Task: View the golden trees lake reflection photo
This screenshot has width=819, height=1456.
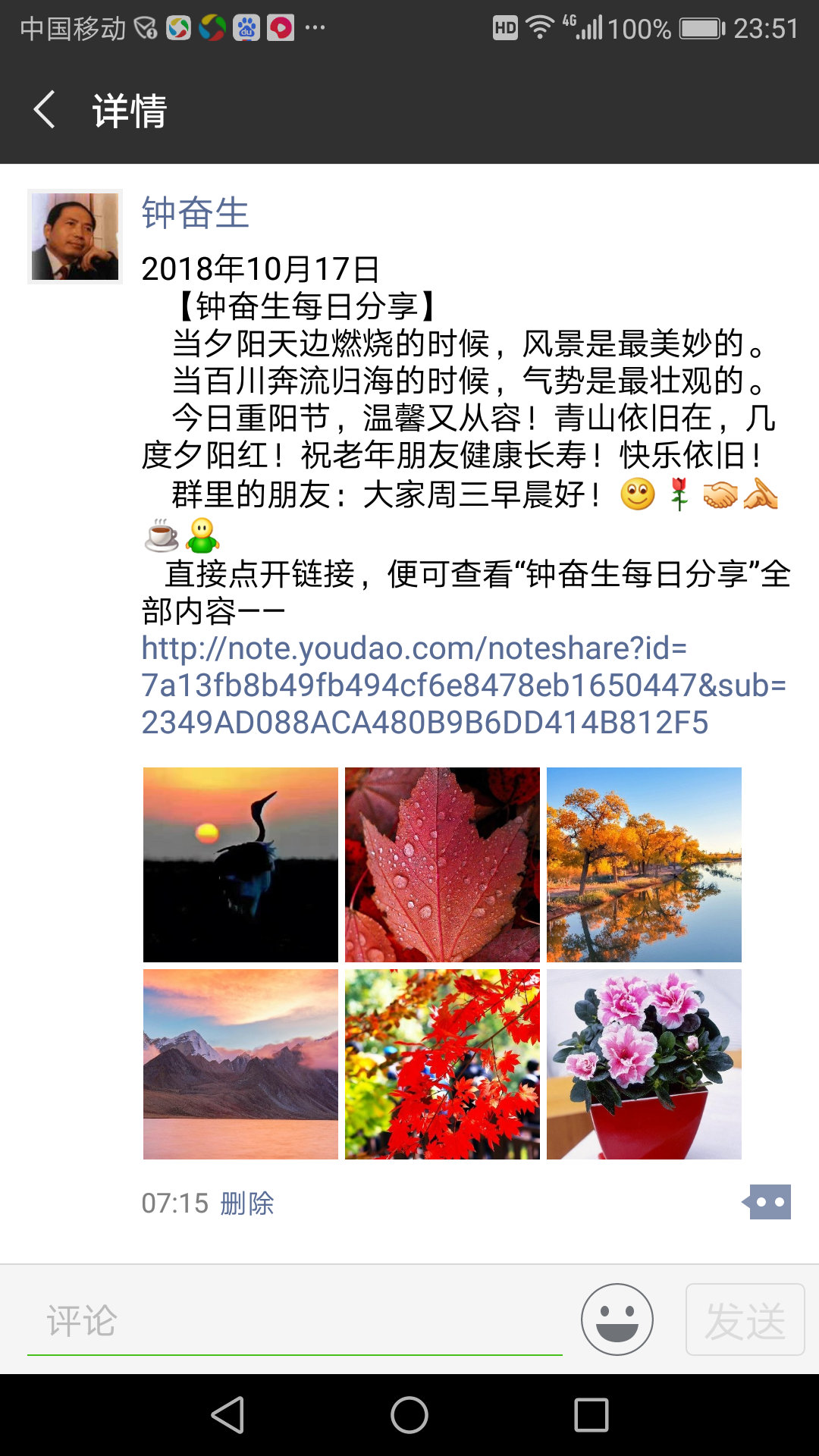Action: [x=644, y=864]
